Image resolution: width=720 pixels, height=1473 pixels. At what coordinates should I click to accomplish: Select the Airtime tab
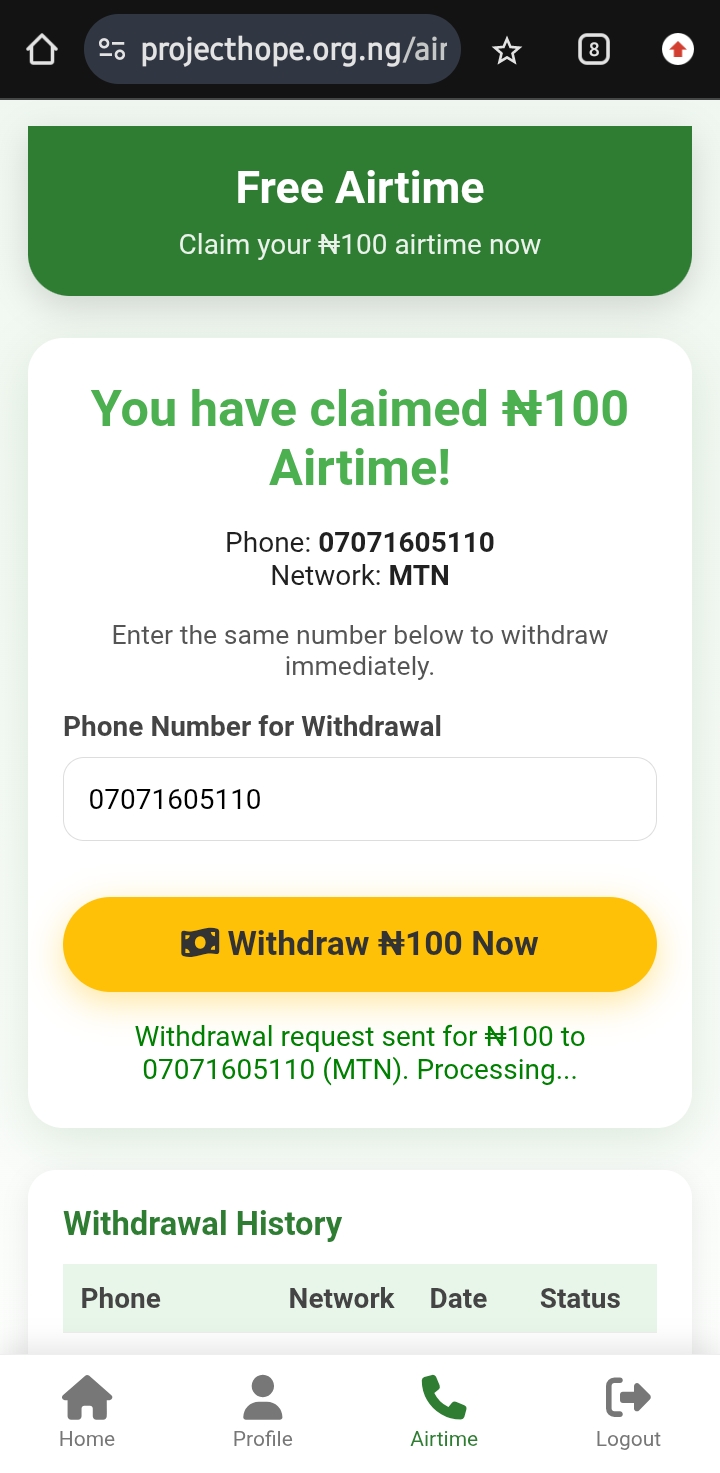pyautogui.click(x=444, y=1412)
